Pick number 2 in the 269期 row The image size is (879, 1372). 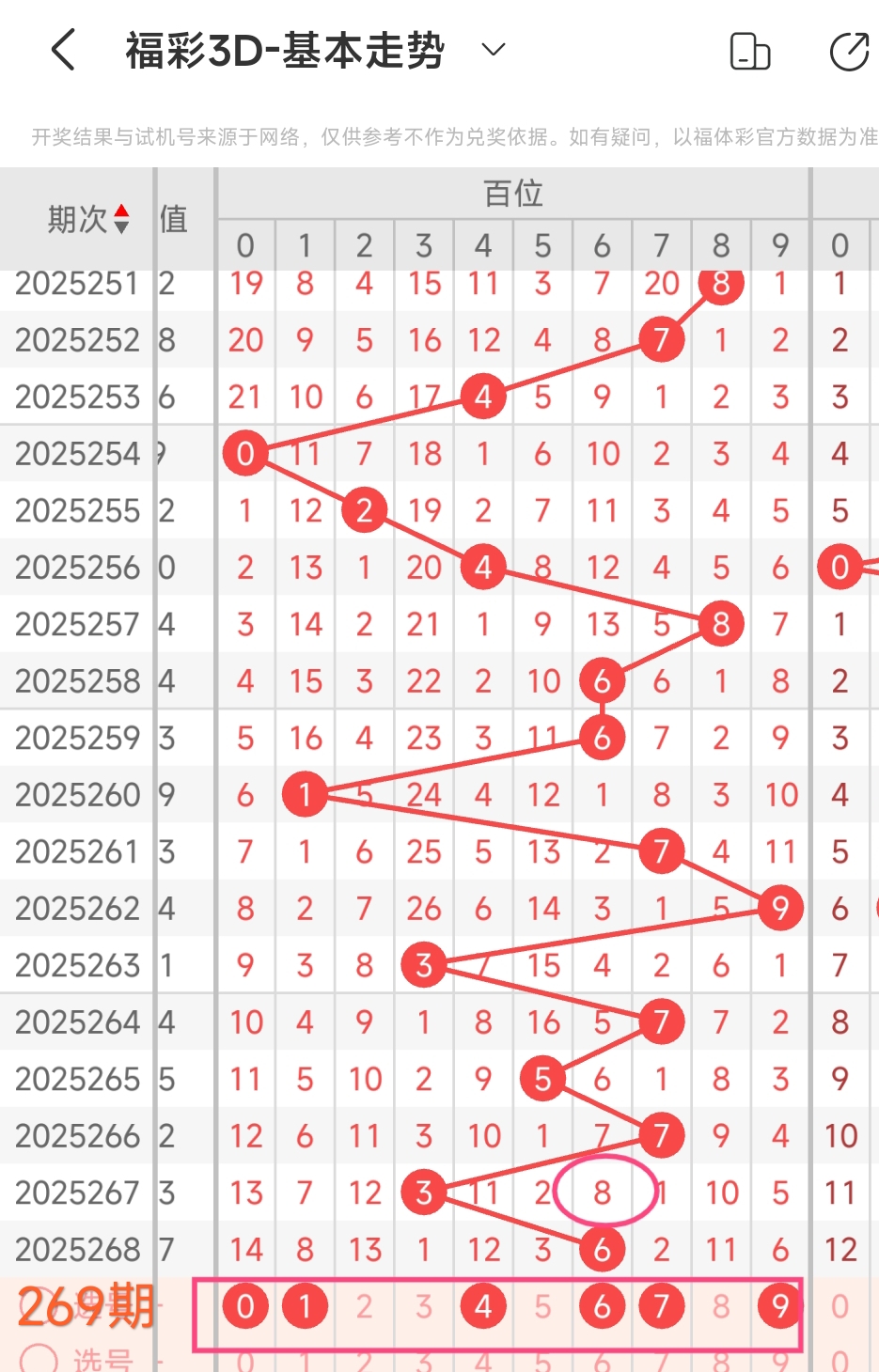[x=364, y=1306]
